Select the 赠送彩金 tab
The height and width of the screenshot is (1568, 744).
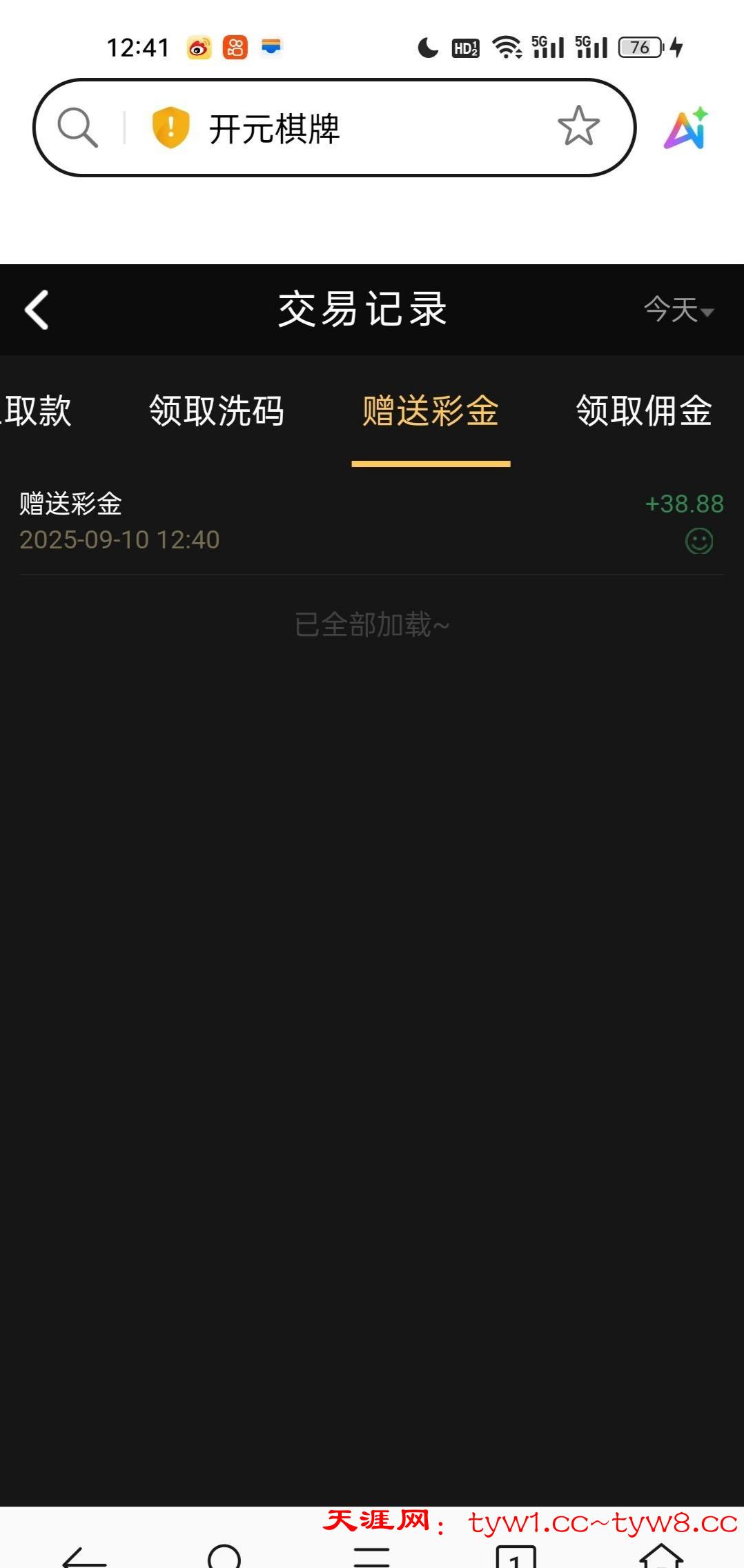point(431,411)
